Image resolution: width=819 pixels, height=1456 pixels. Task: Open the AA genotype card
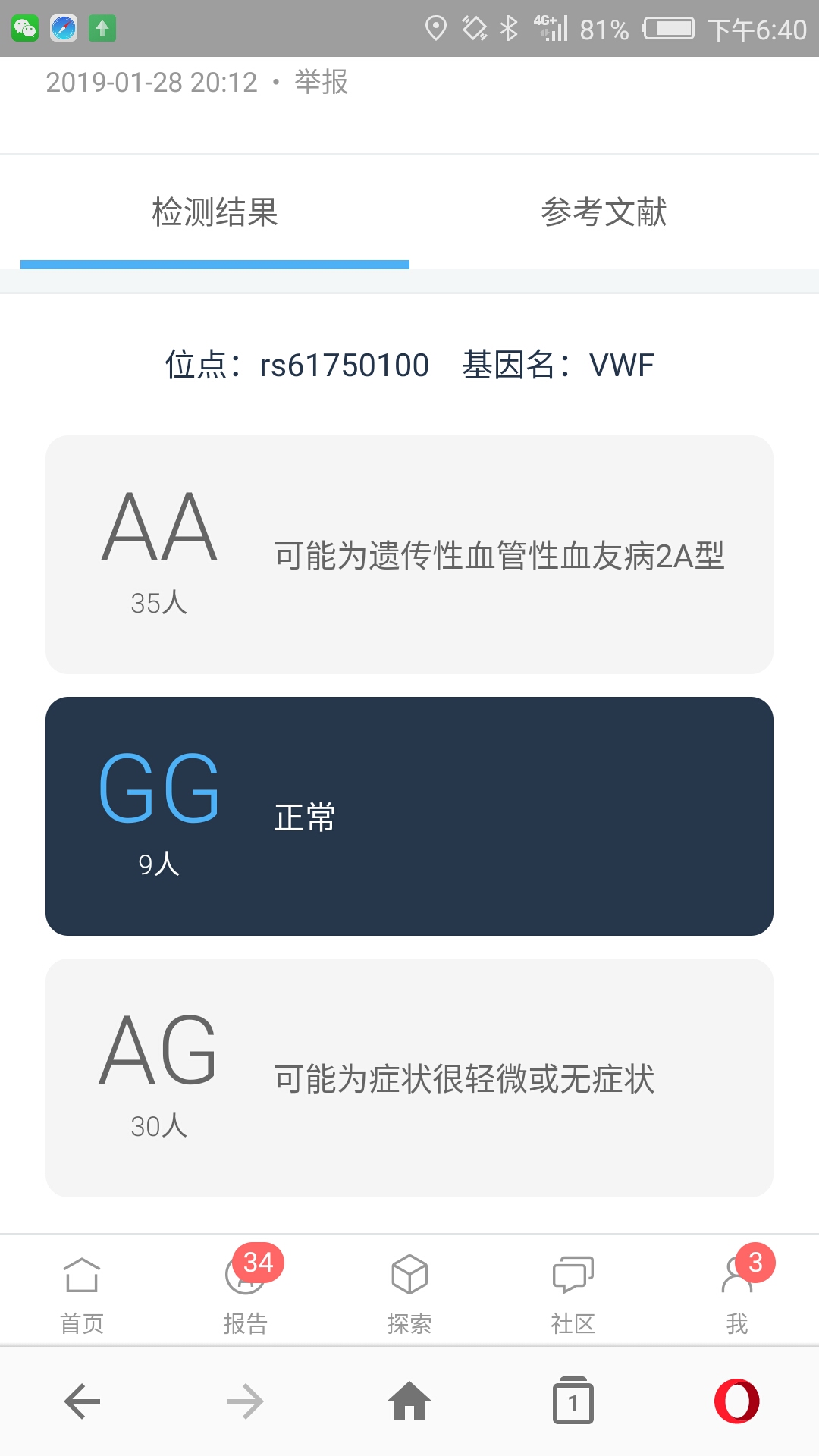pos(409,554)
